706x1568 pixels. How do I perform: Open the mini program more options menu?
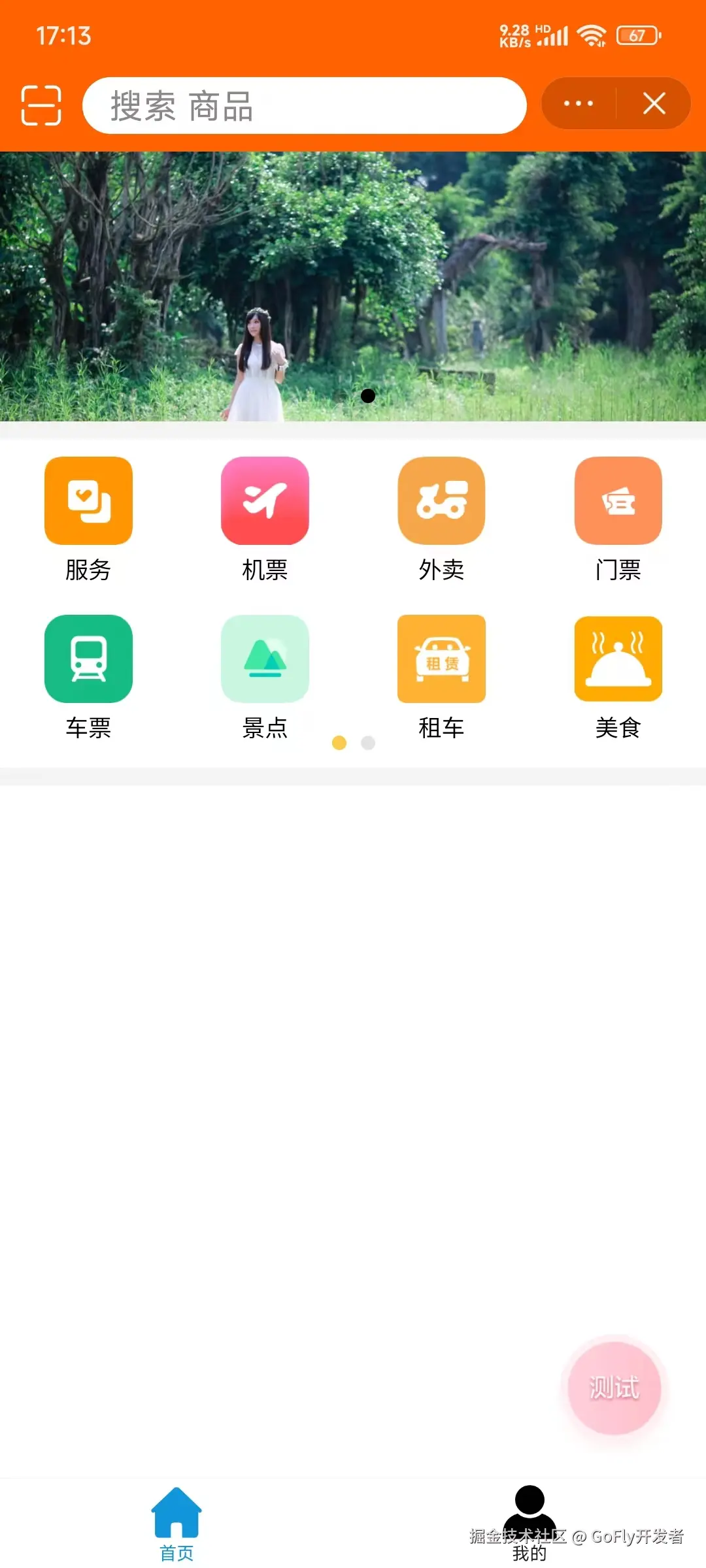579,104
